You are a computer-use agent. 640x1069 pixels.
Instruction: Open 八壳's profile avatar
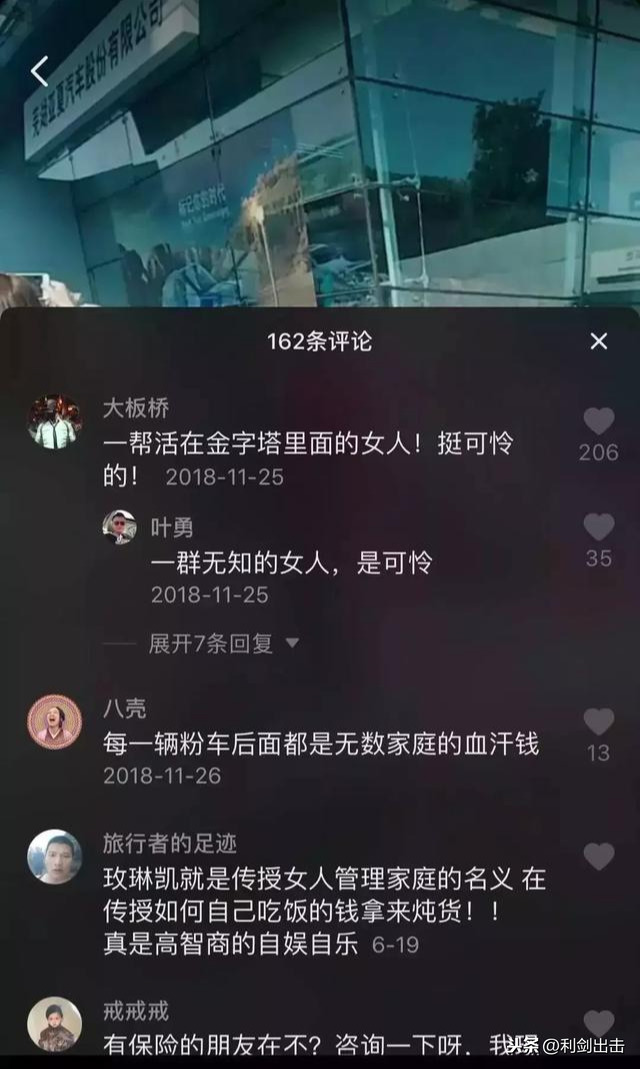coord(54,721)
